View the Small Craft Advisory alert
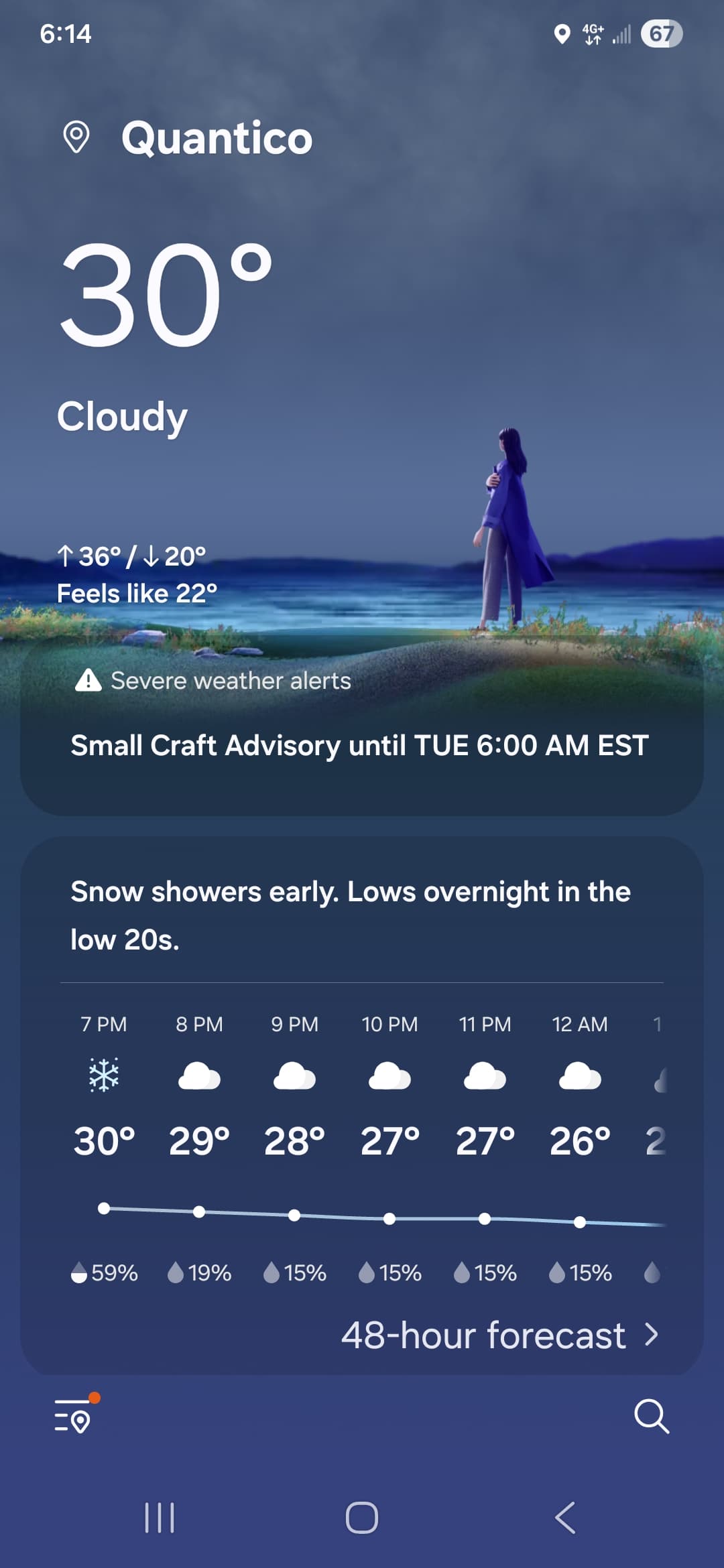This screenshot has width=724, height=1568. [x=360, y=745]
